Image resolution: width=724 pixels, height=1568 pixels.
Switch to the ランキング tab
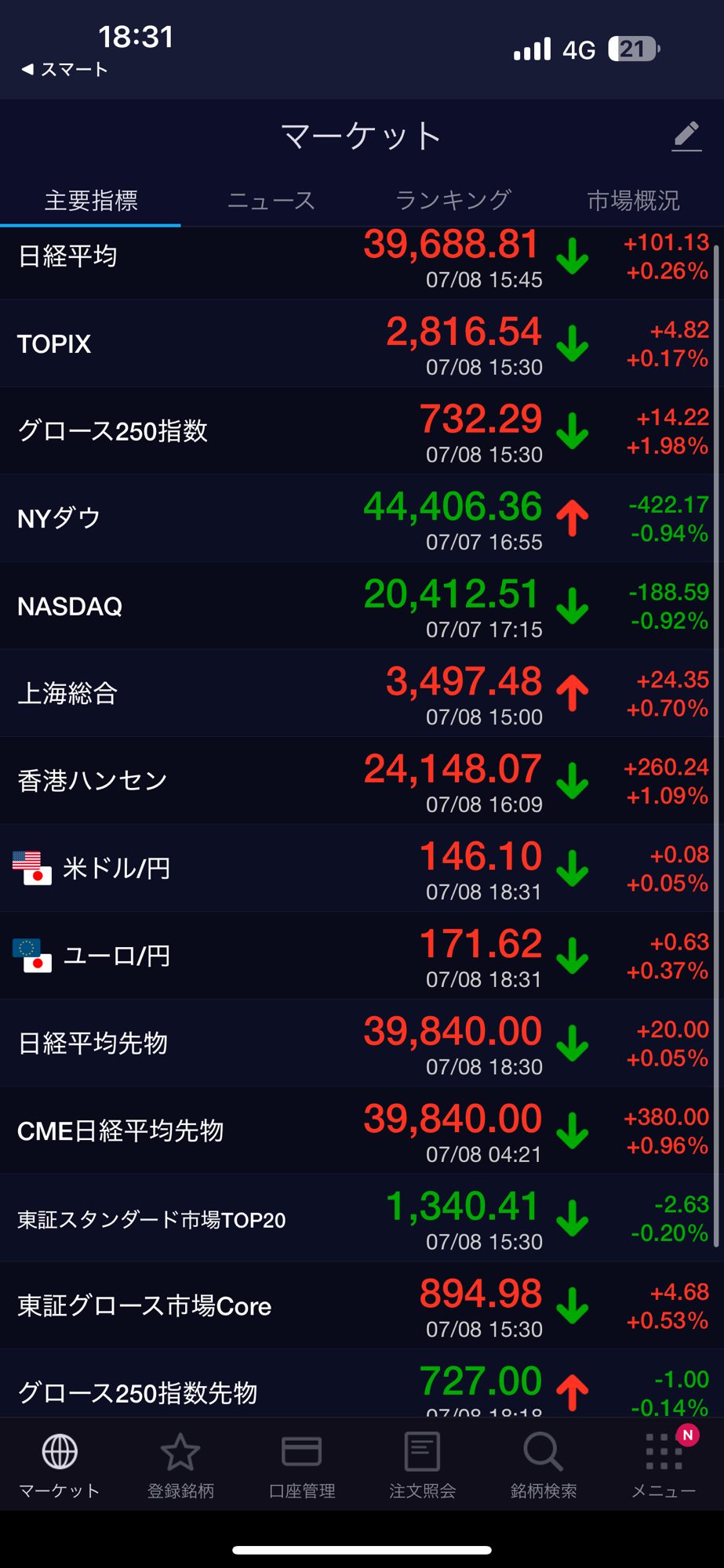click(453, 201)
